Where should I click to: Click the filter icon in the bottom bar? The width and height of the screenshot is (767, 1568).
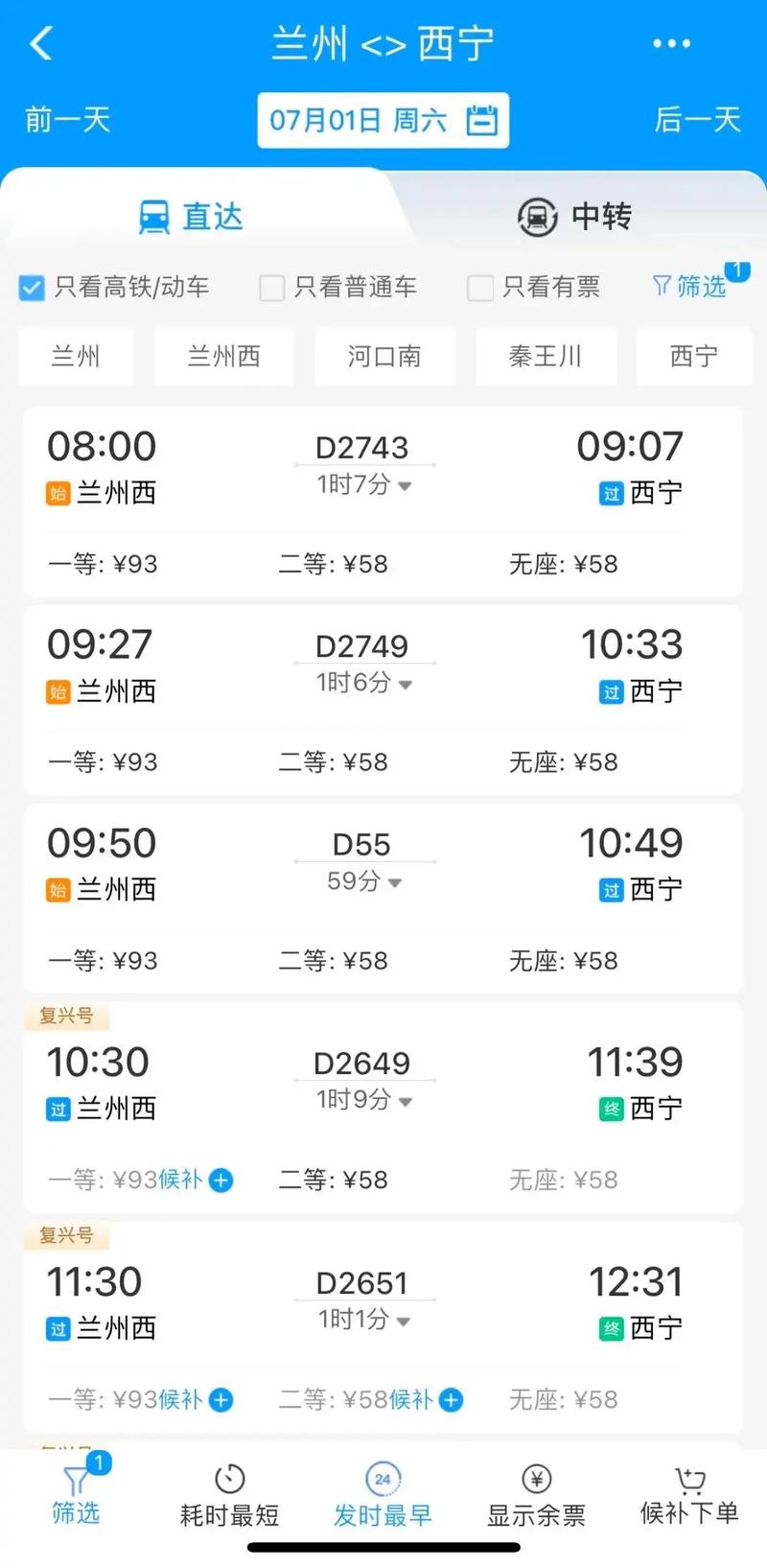tap(75, 1480)
